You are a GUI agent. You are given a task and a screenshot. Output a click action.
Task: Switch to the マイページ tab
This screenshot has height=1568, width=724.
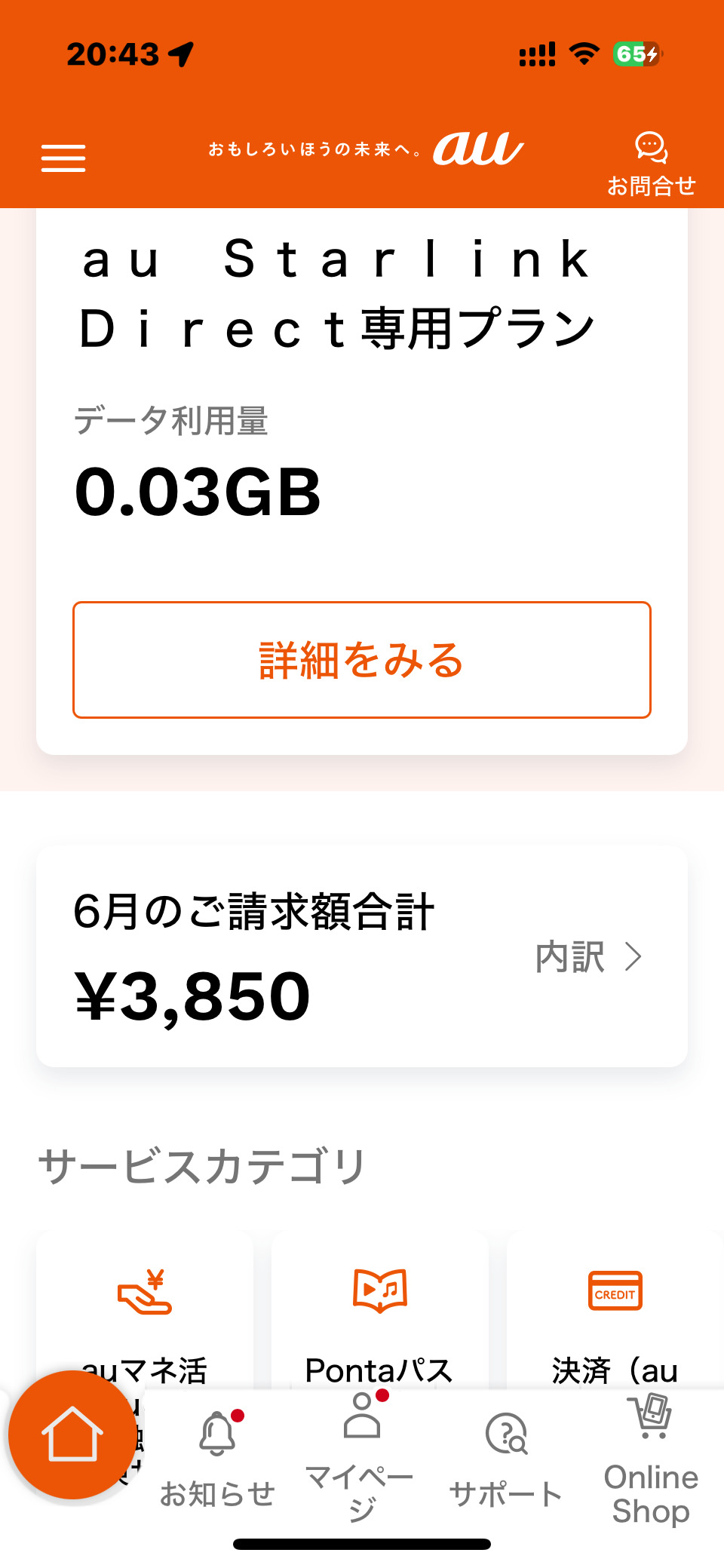[x=361, y=1457]
